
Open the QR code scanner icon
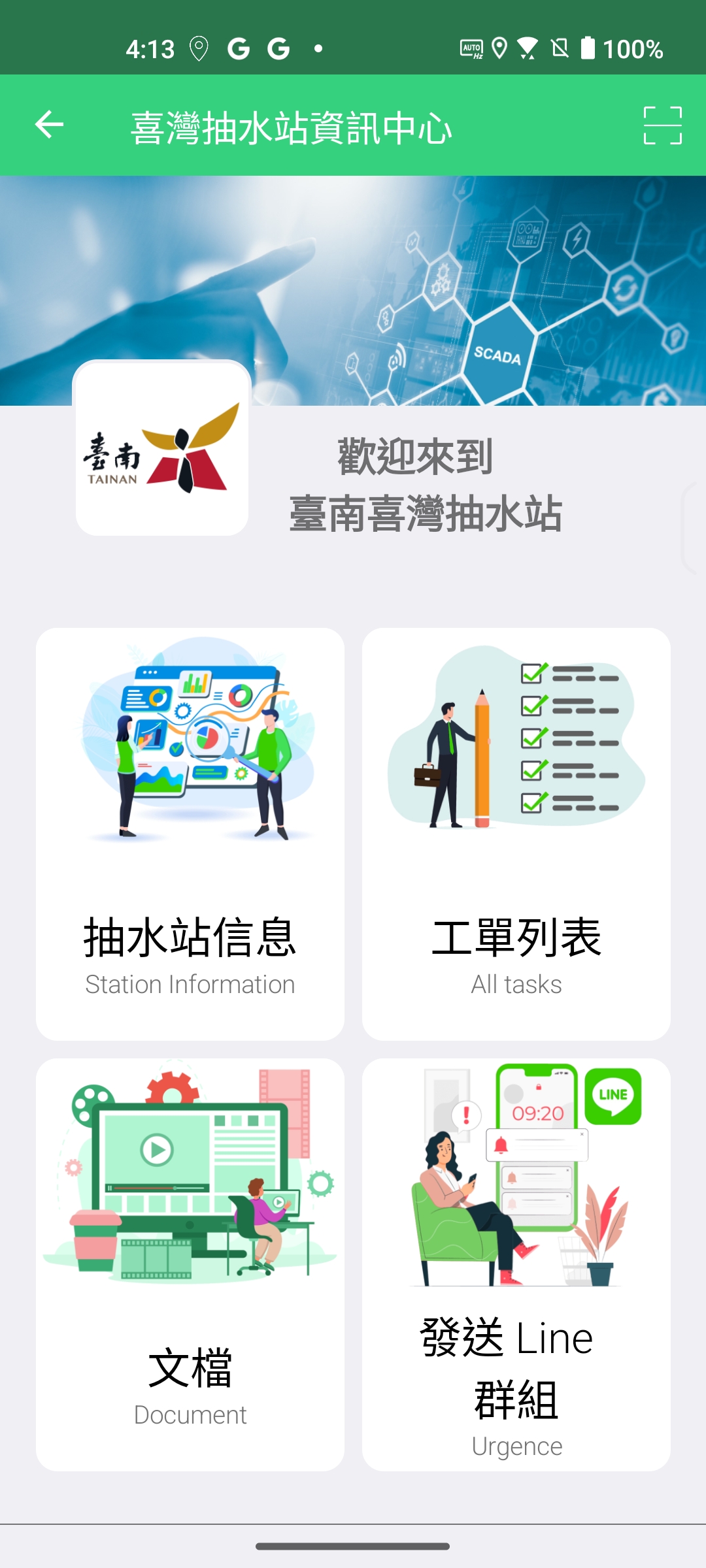click(x=662, y=125)
